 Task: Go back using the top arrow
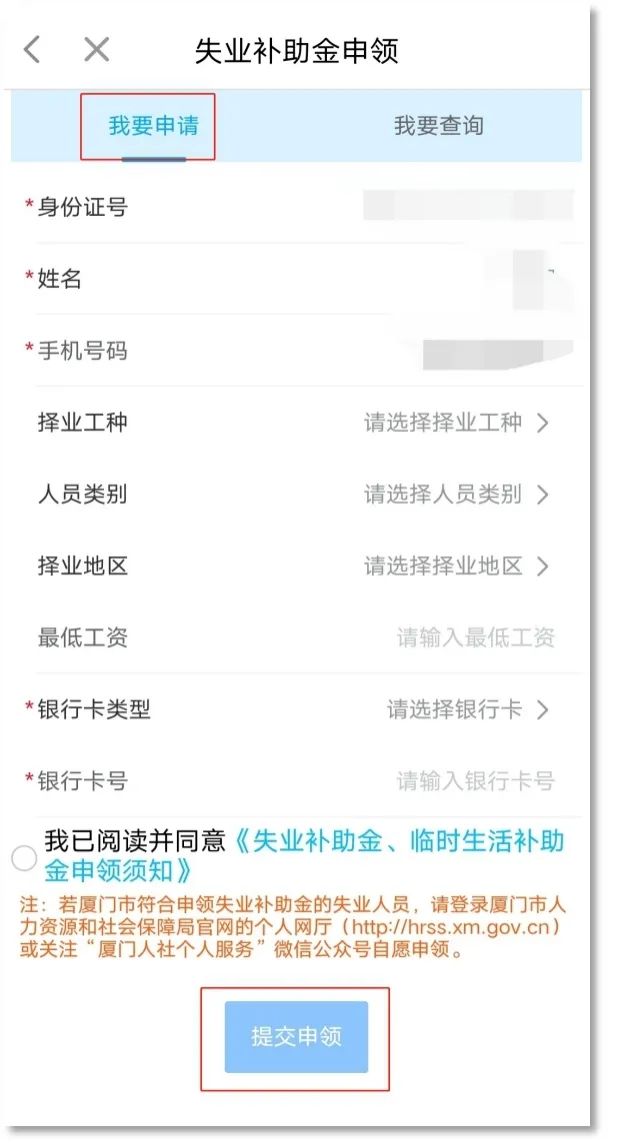[33, 50]
